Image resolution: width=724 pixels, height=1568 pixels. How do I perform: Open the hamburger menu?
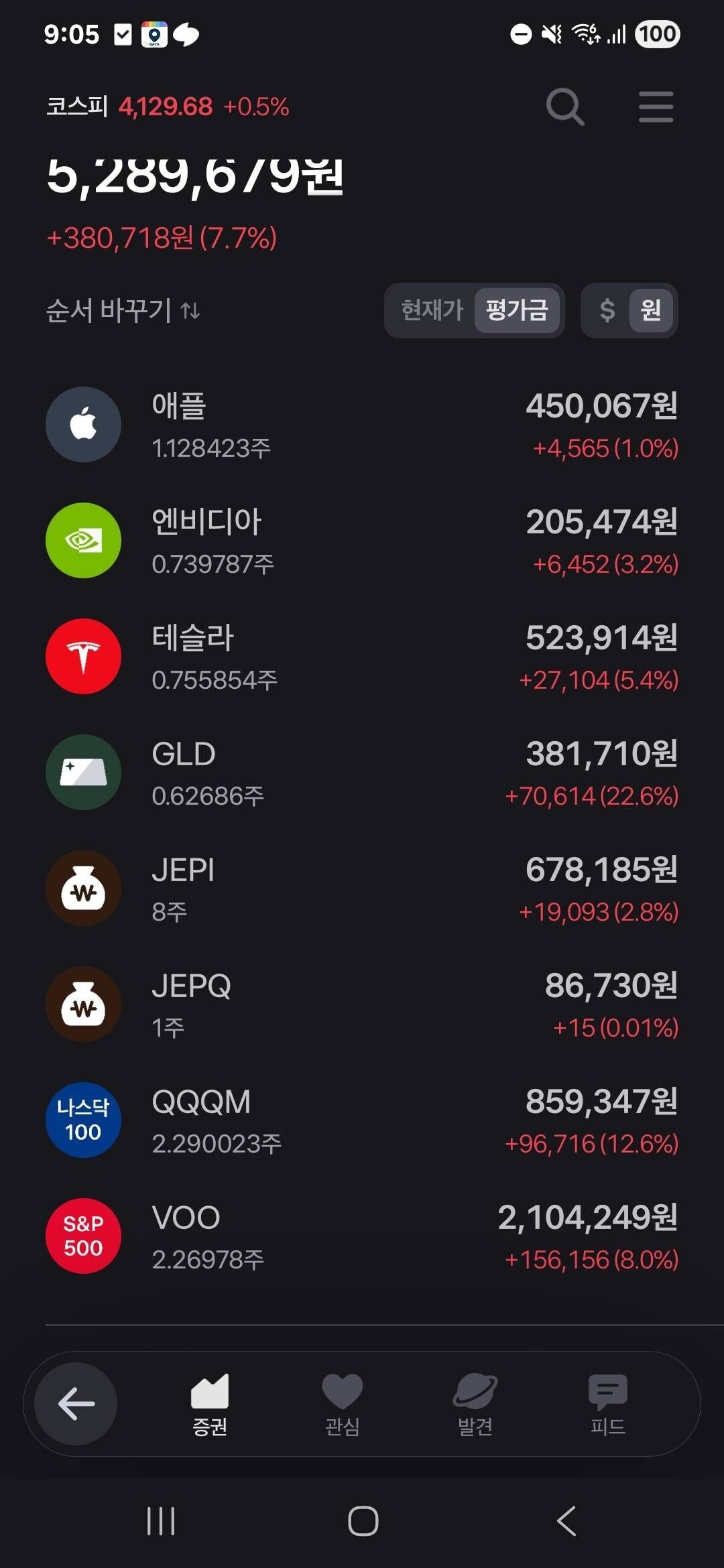655,107
